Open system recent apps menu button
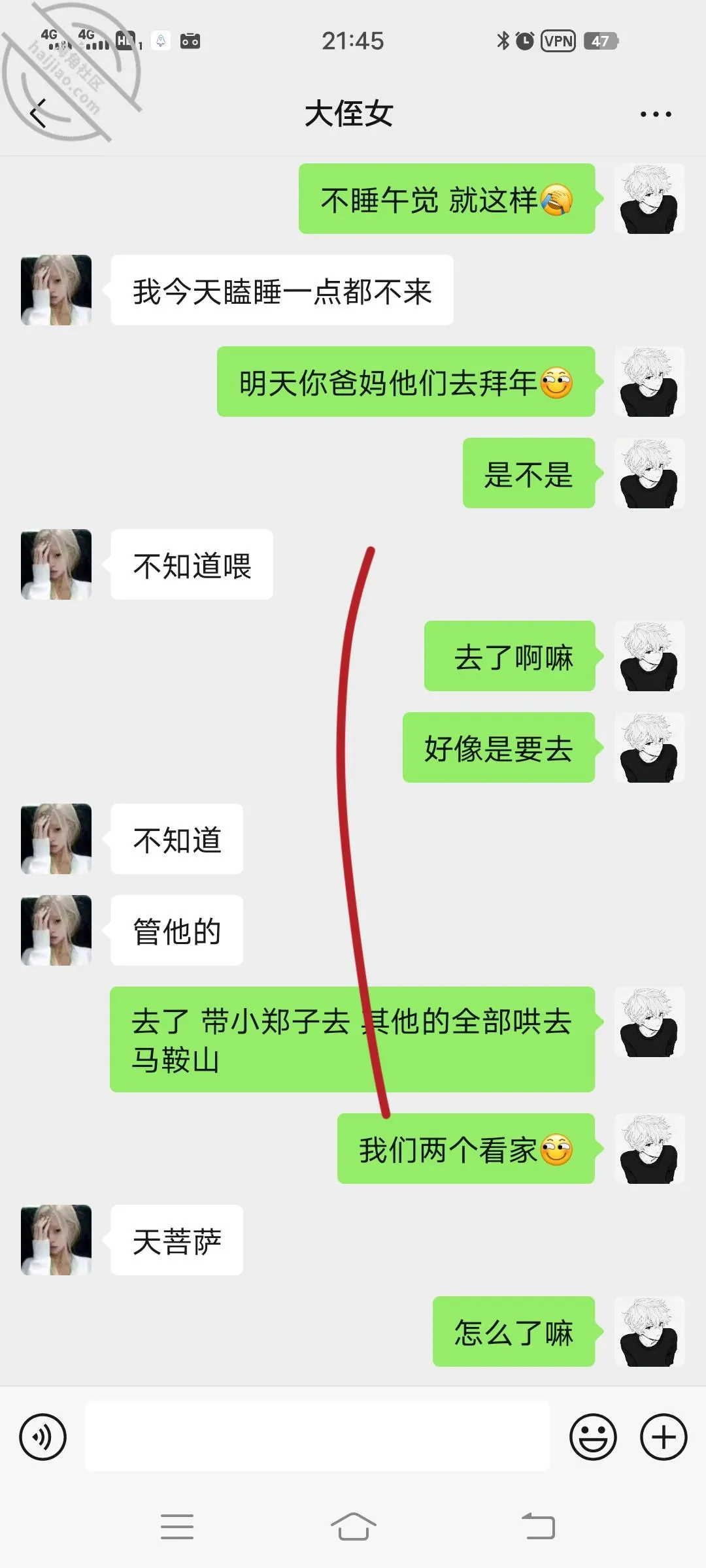 (x=177, y=1527)
